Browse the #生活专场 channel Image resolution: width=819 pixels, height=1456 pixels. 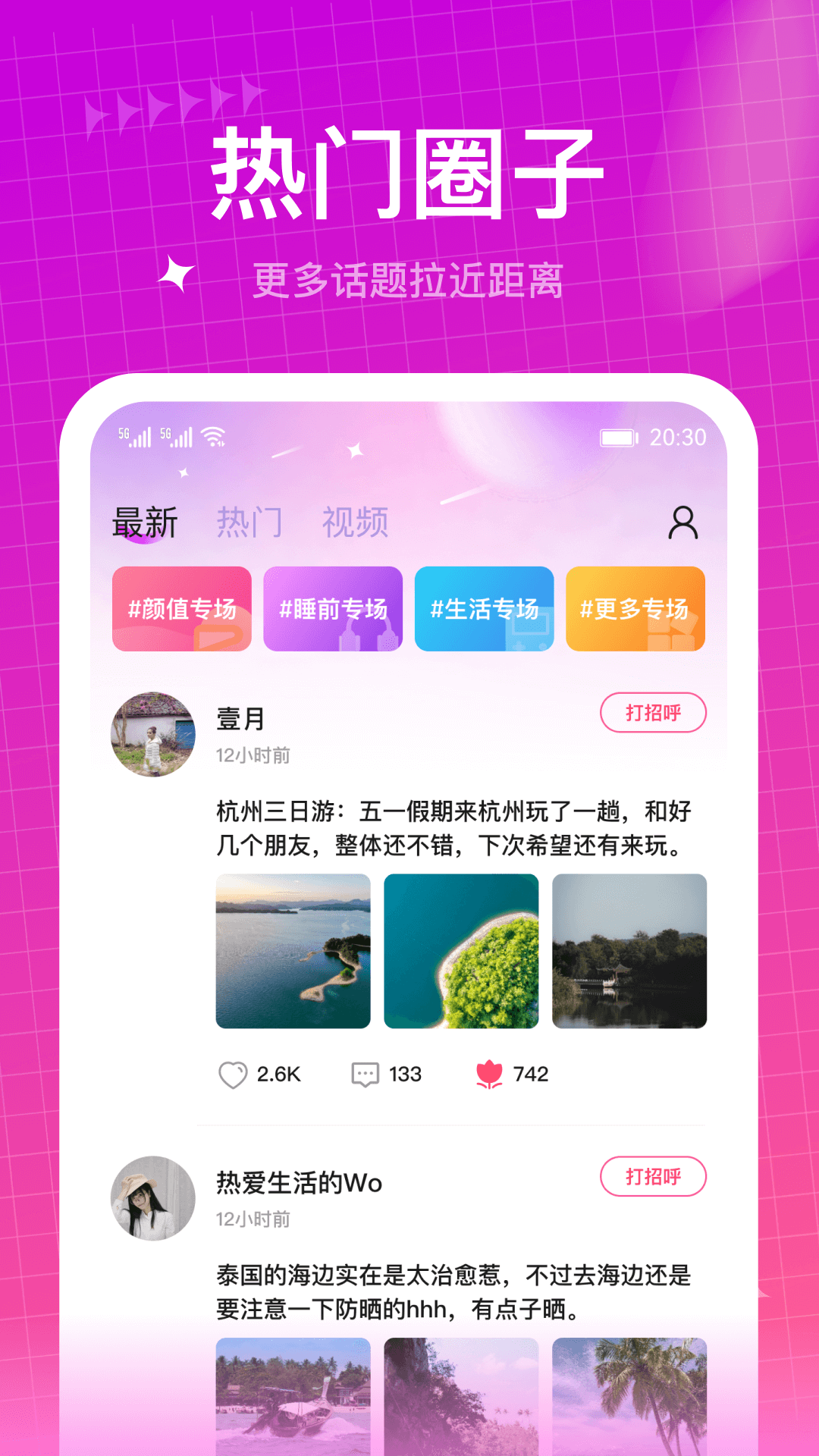tap(484, 609)
